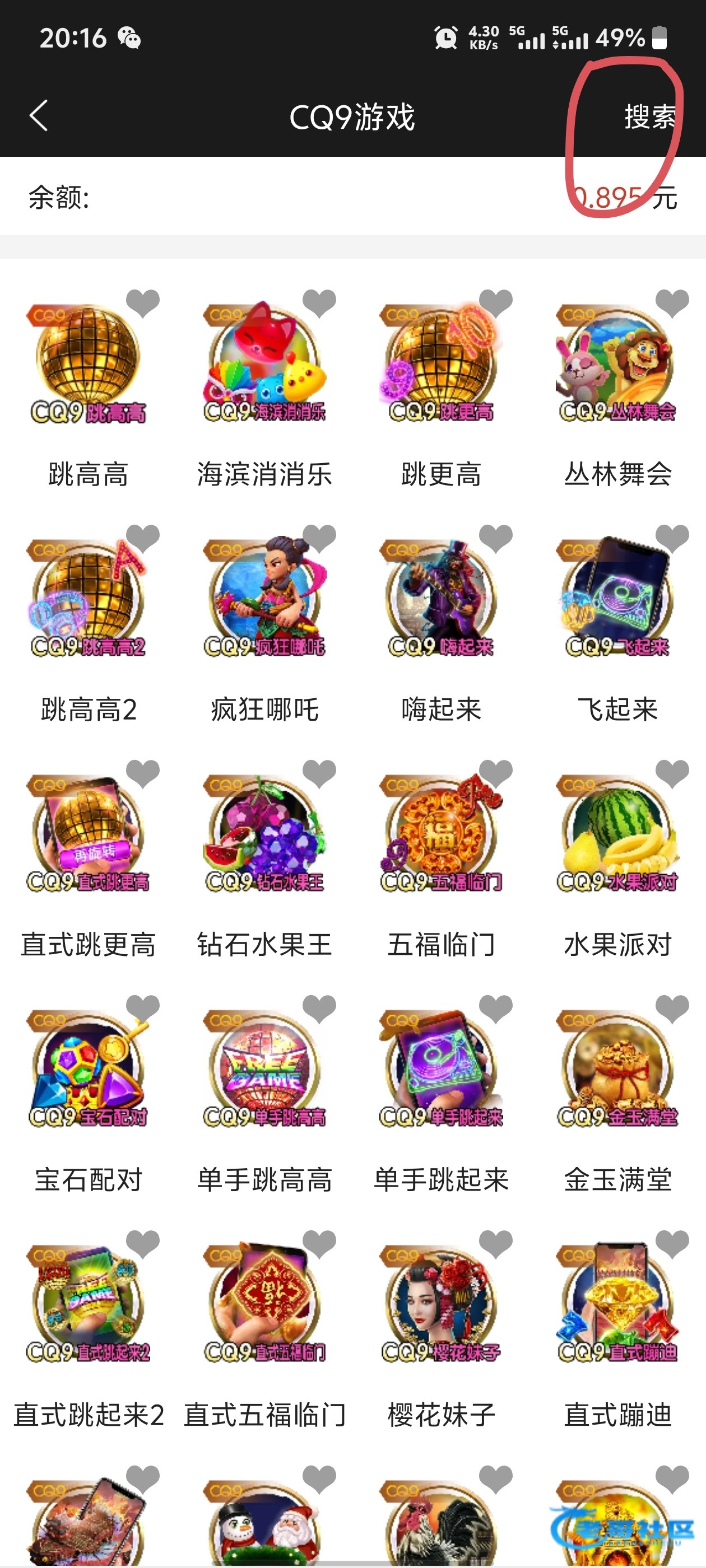Favorite 五福临门 with its heart icon

[495, 773]
